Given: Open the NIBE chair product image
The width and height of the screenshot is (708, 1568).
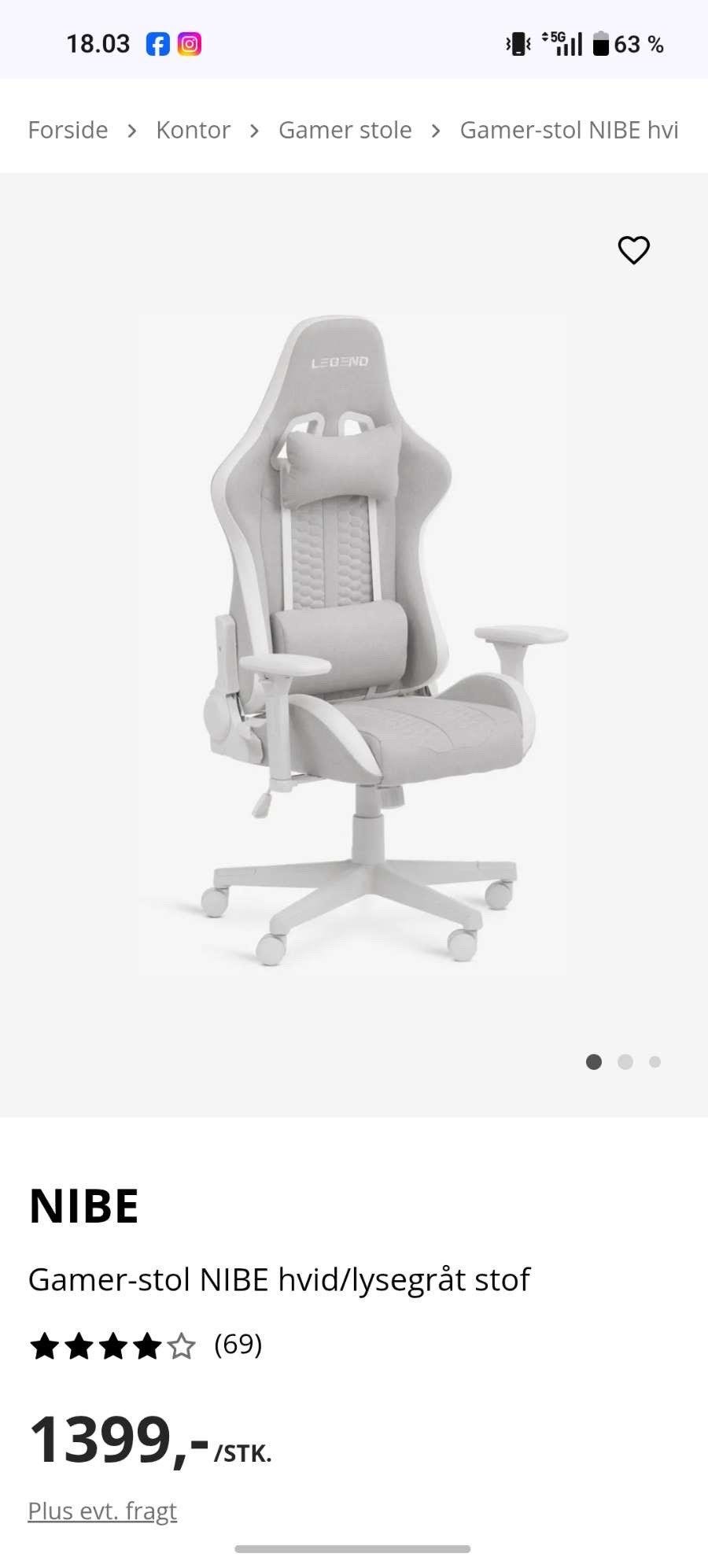Looking at the screenshot, I should (353, 644).
